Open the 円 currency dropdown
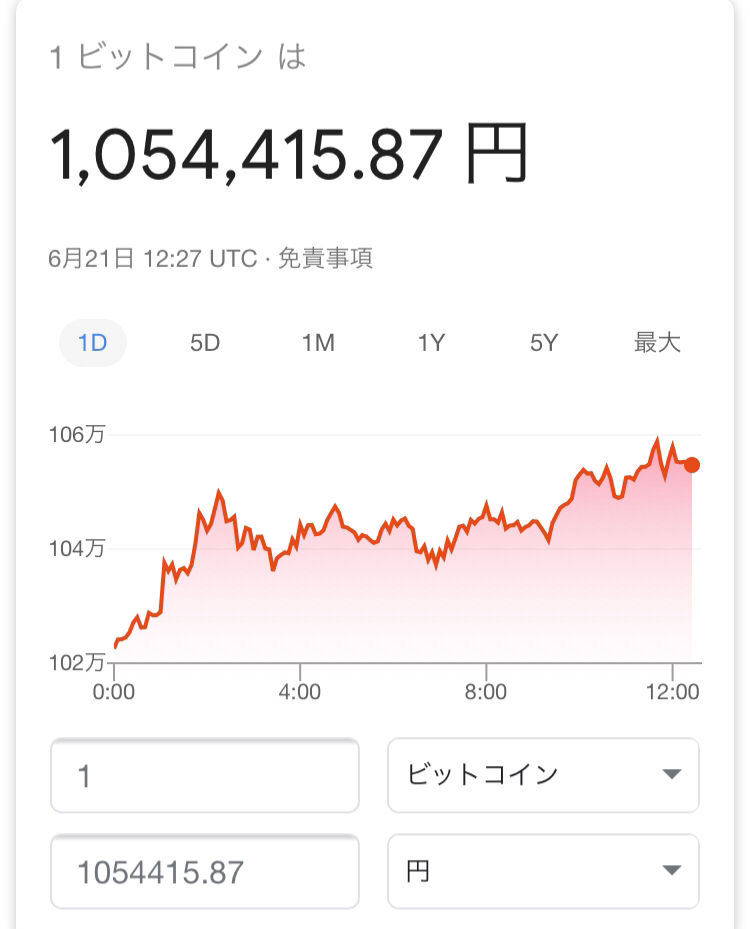This screenshot has width=750, height=929. (x=543, y=872)
